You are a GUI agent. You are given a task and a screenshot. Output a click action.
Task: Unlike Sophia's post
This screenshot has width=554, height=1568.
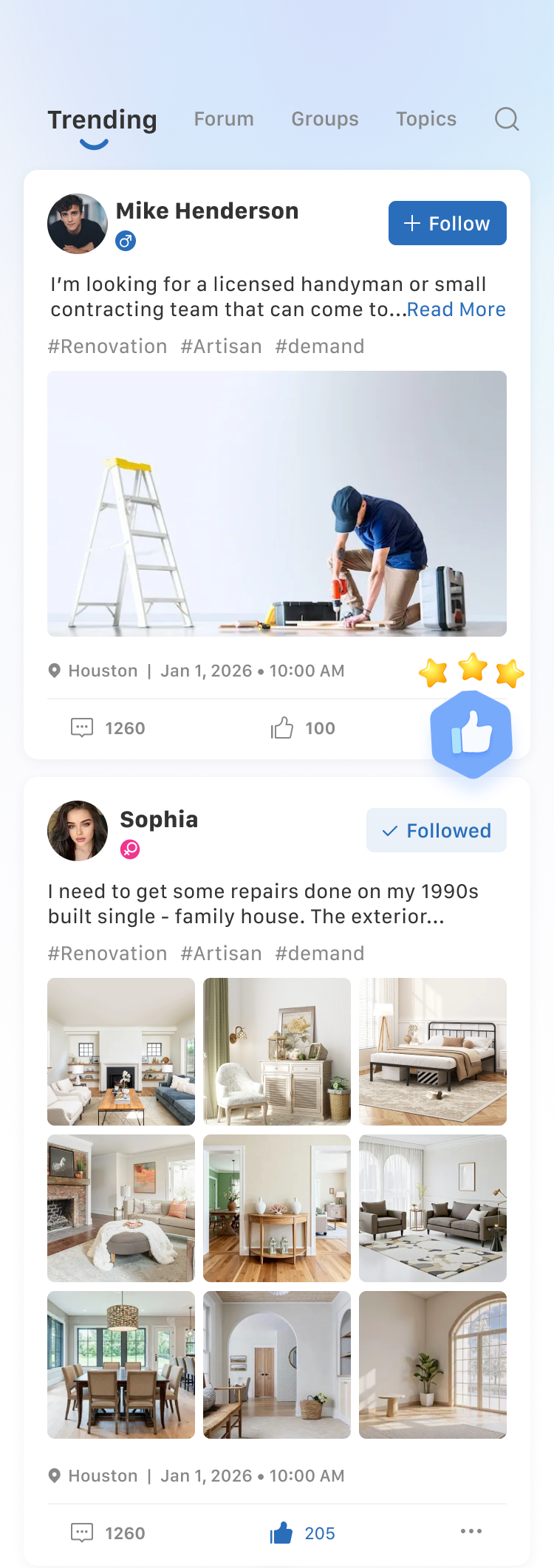click(x=282, y=1533)
